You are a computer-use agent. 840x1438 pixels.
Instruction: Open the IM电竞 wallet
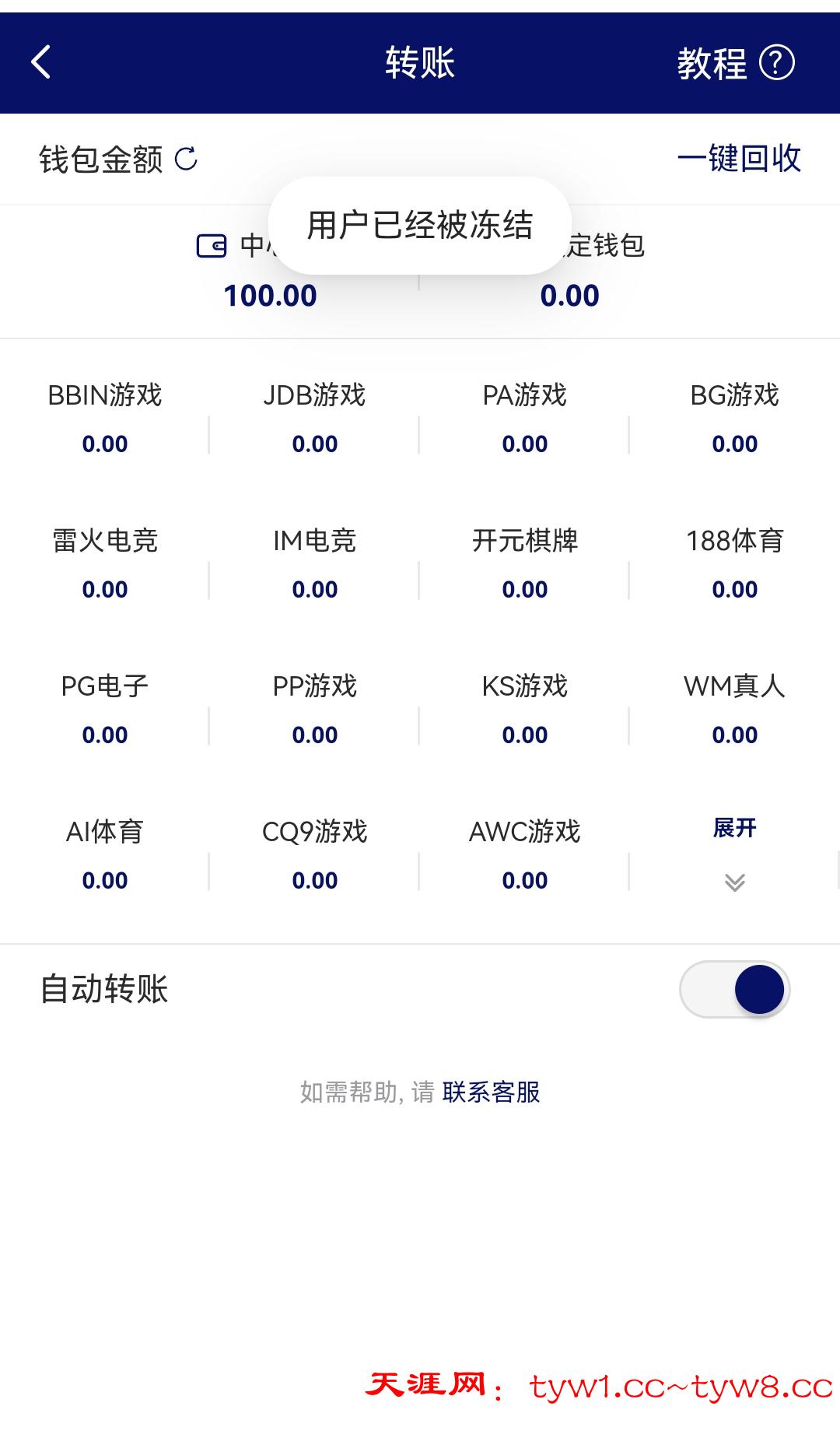(315, 564)
